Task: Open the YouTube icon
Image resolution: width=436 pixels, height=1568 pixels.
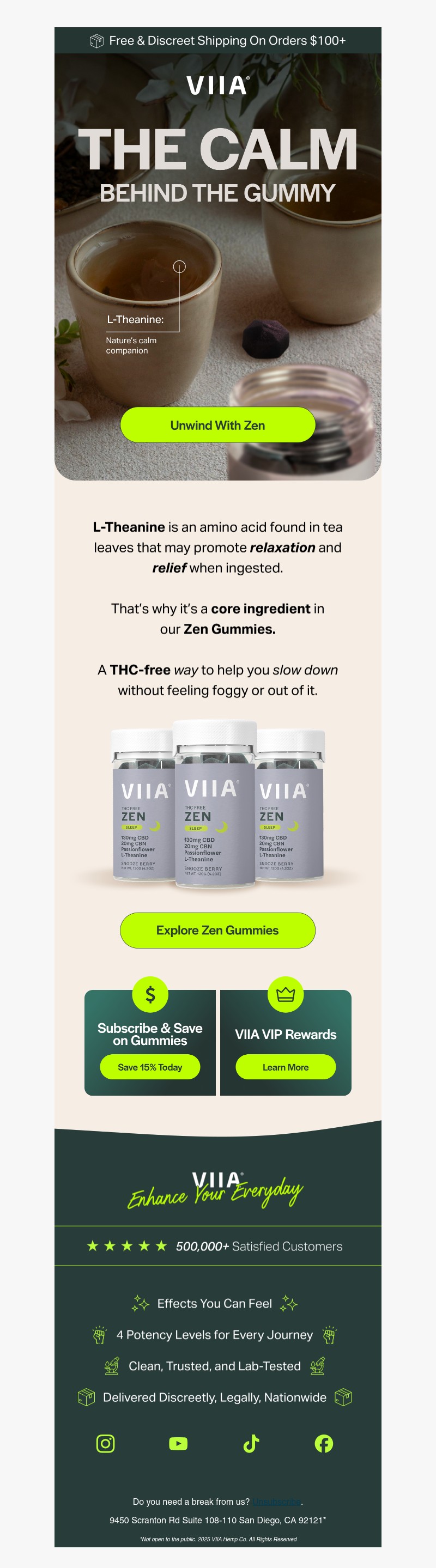Action: (x=178, y=1443)
